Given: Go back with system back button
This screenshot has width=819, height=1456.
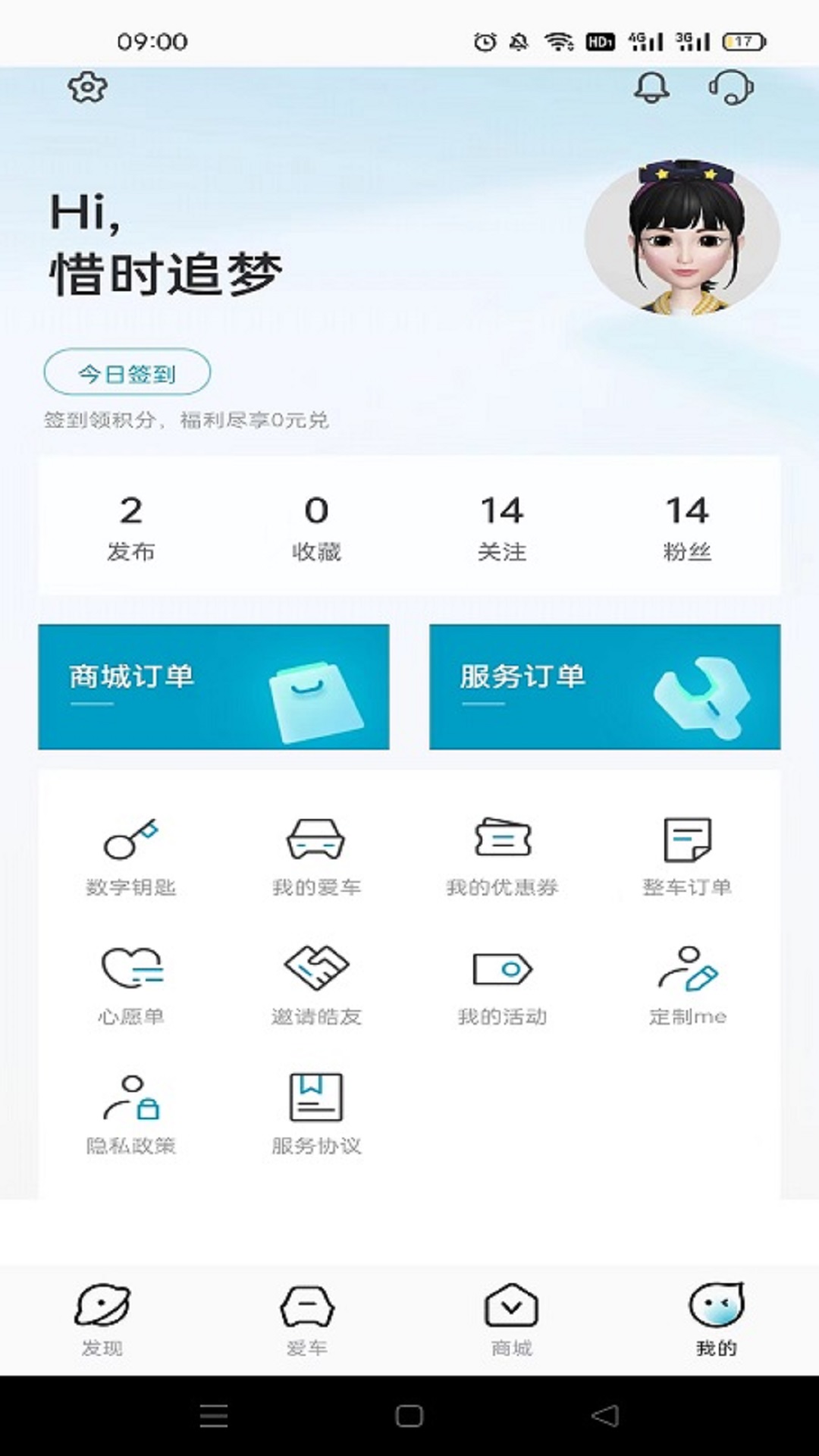Looking at the screenshot, I should 605,1415.
